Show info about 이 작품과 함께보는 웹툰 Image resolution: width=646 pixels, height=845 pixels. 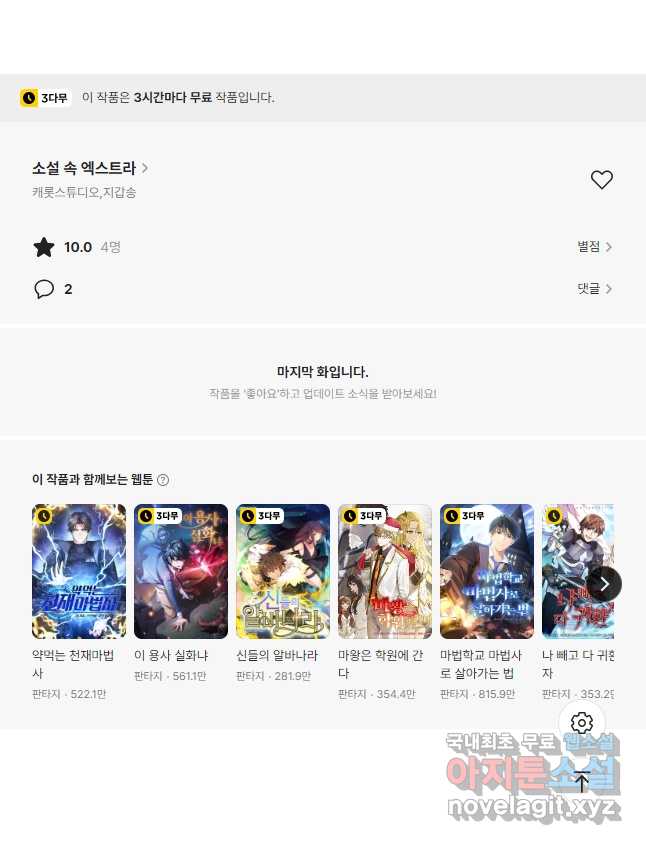(x=163, y=480)
